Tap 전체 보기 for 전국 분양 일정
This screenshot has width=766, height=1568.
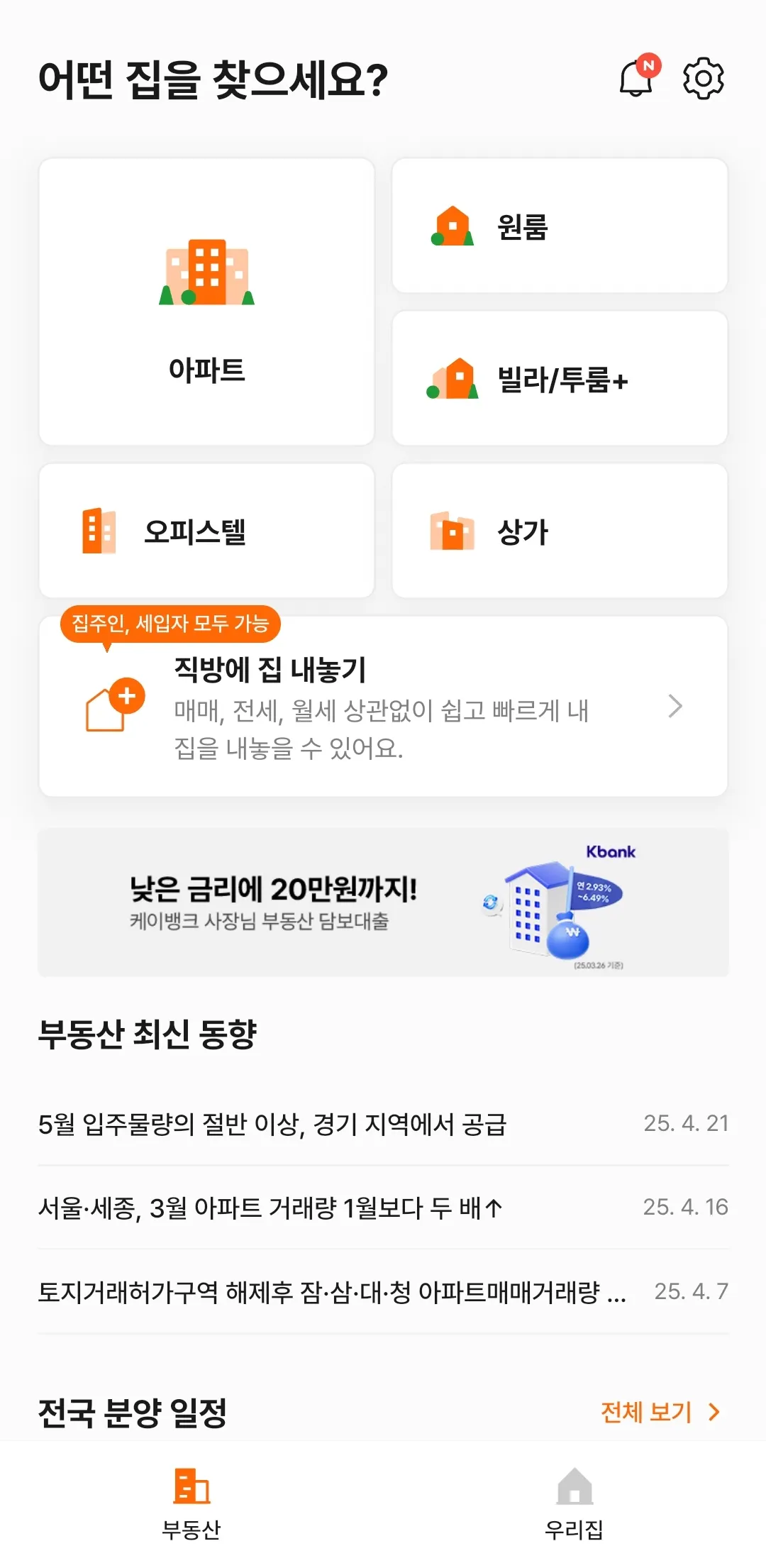(x=660, y=1412)
